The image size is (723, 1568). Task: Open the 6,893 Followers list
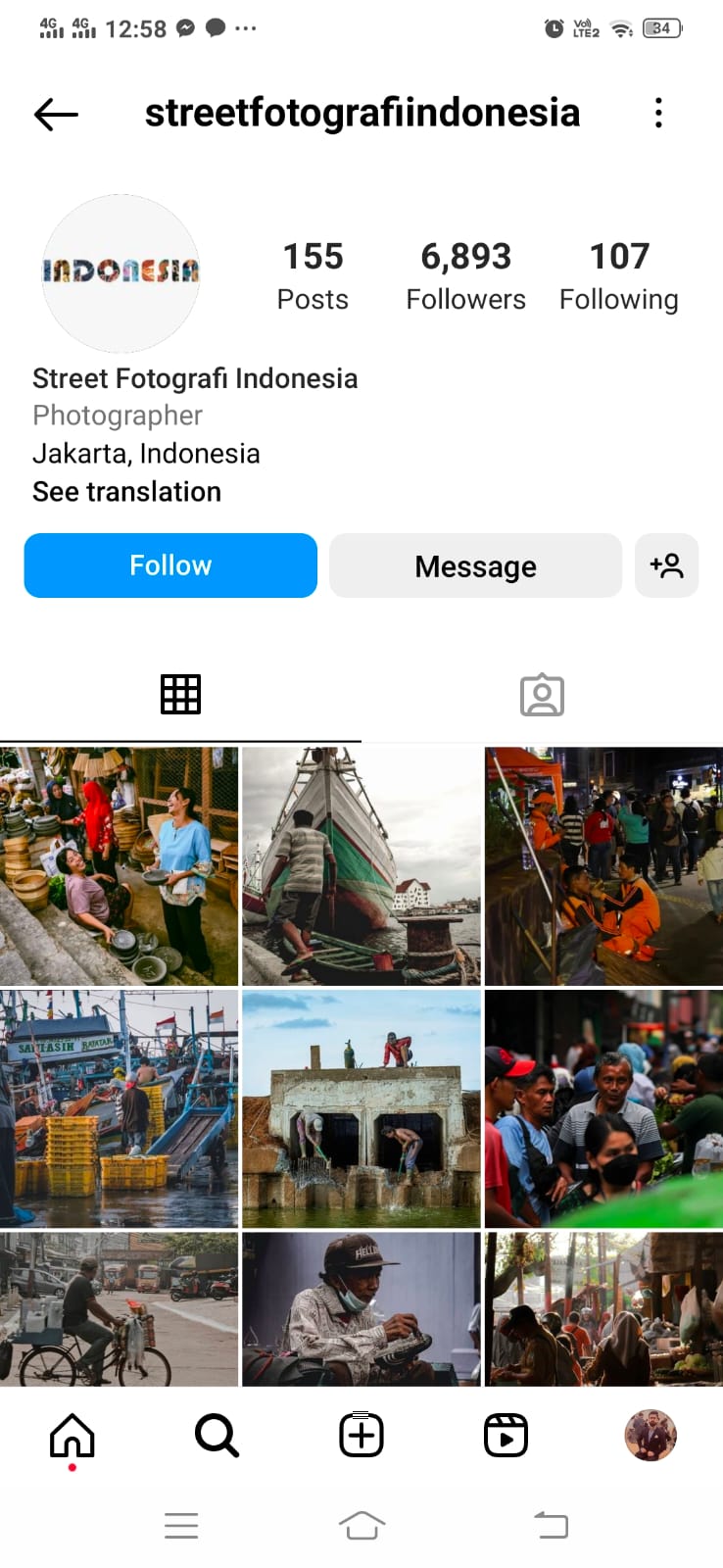(465, 276)
